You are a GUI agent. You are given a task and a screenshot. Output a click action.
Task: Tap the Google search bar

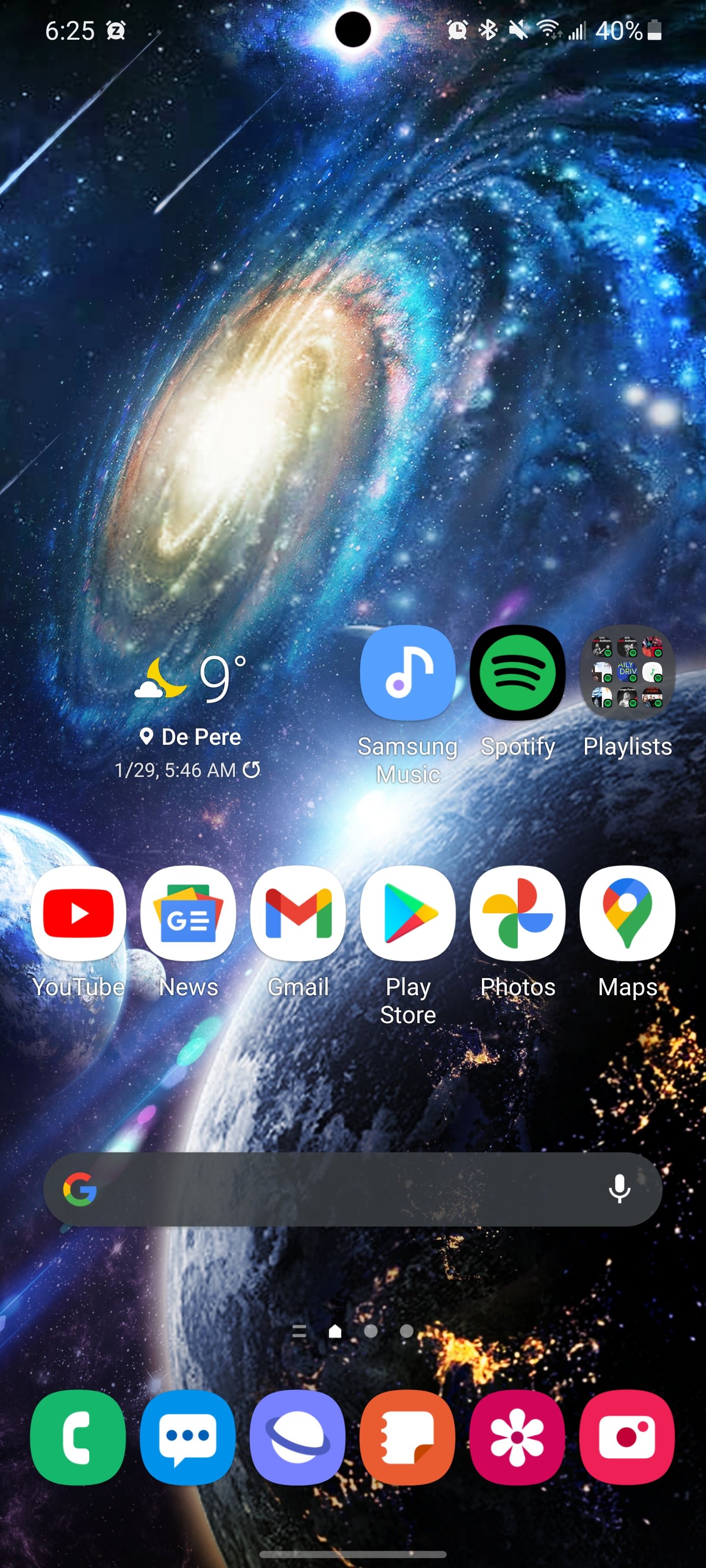pyautogui.click(x=341, y=1189)
